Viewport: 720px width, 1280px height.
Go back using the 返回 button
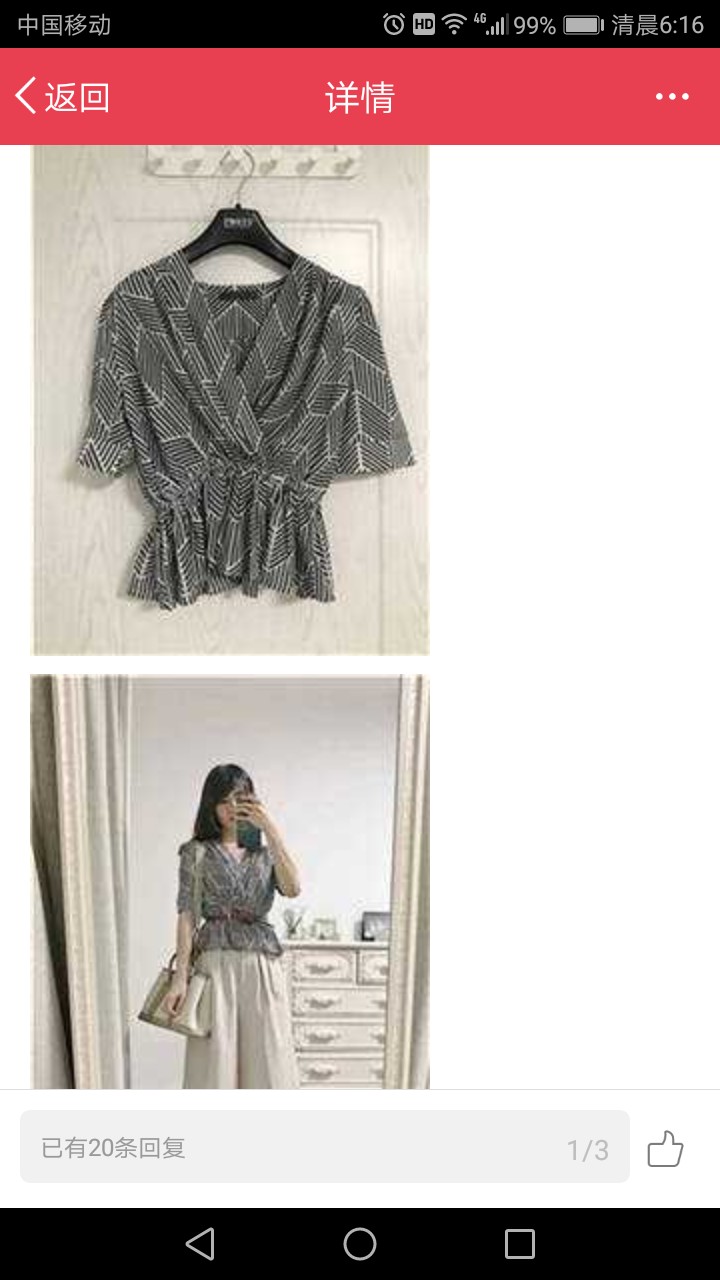62,97
